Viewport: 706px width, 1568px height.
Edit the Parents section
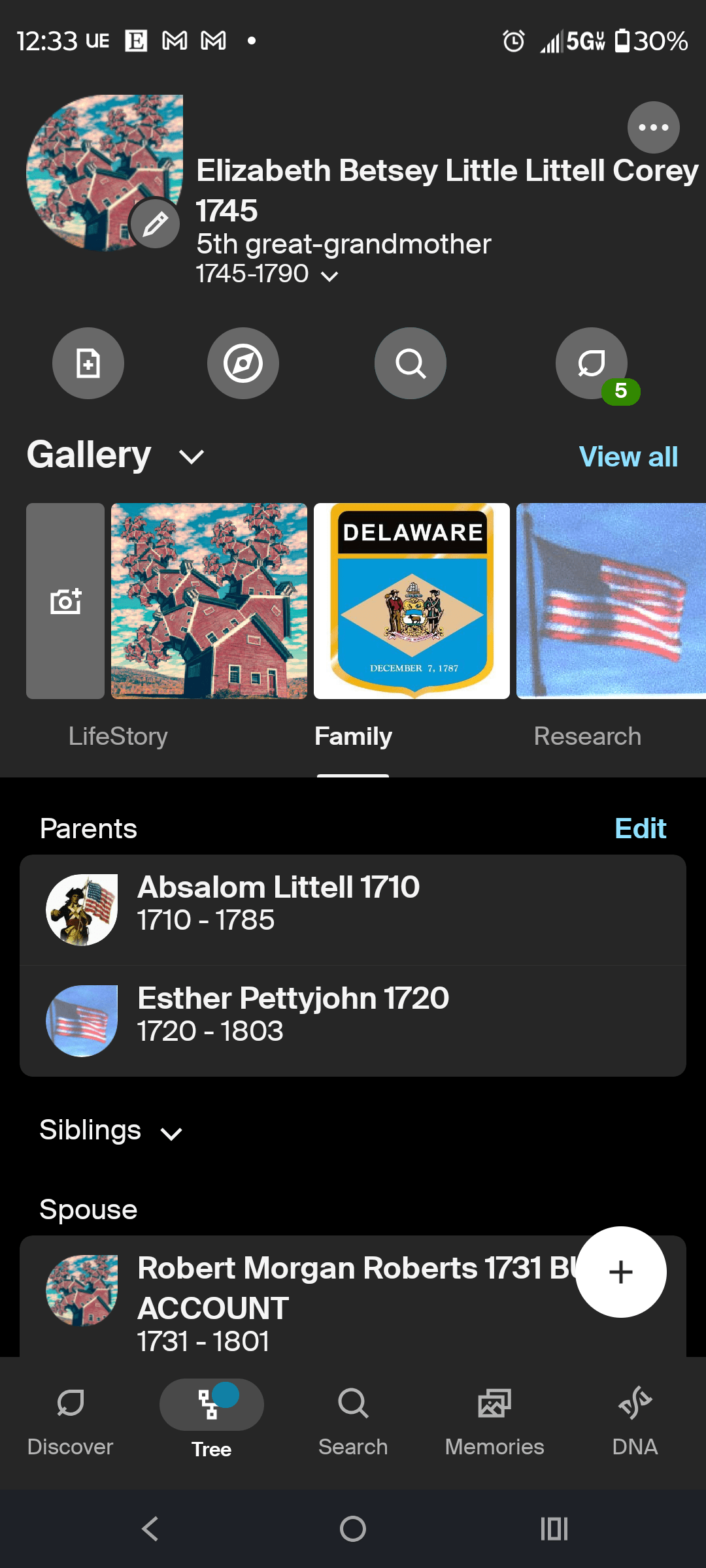pos(640,828)
